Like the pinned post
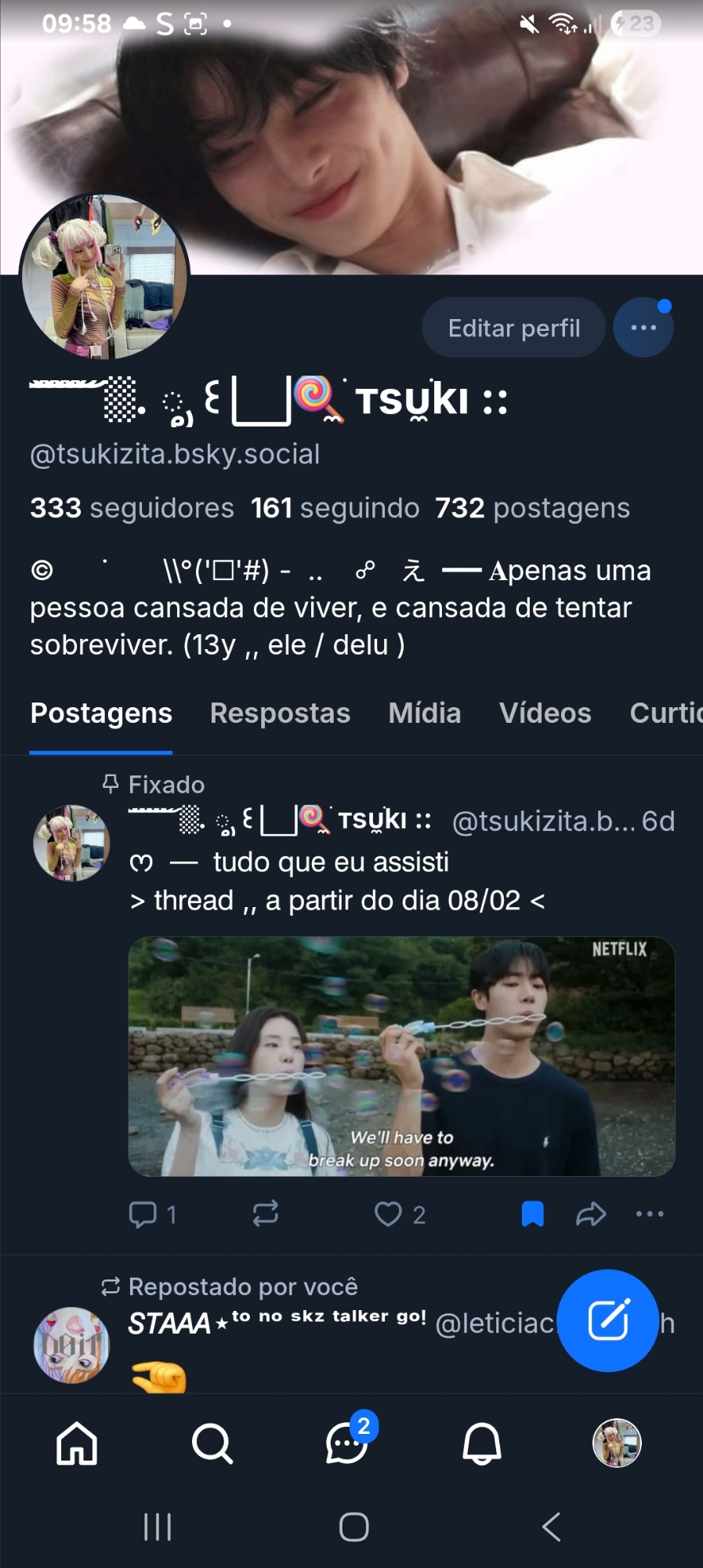Image resolution: width=703 pixels, height=1568 pixels. 388,1214
